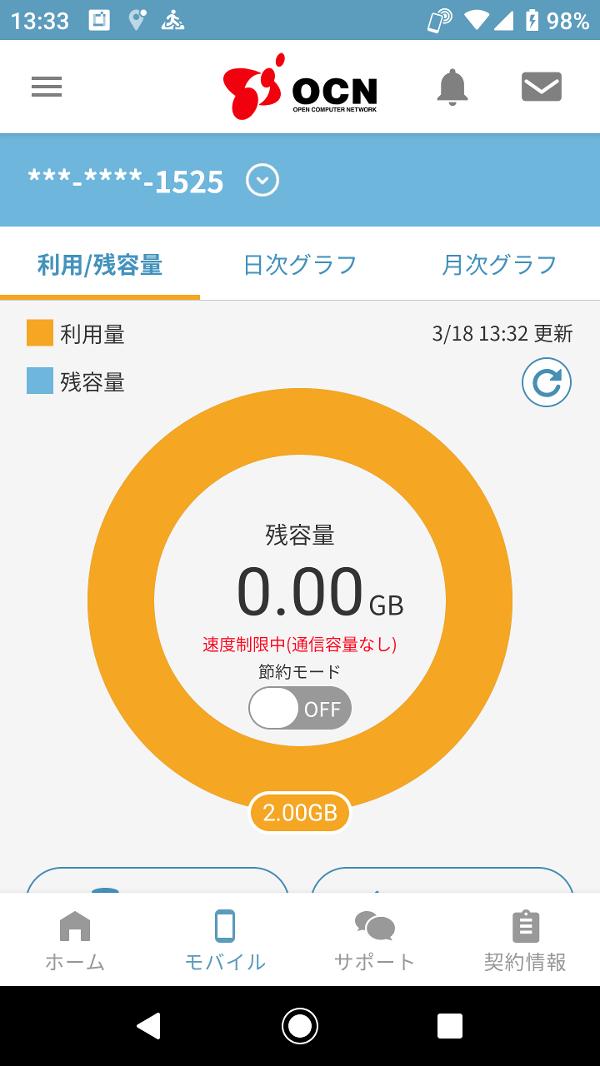
Task: Switch to the 日次グラフ tab
Action: [x=300, y=265]
